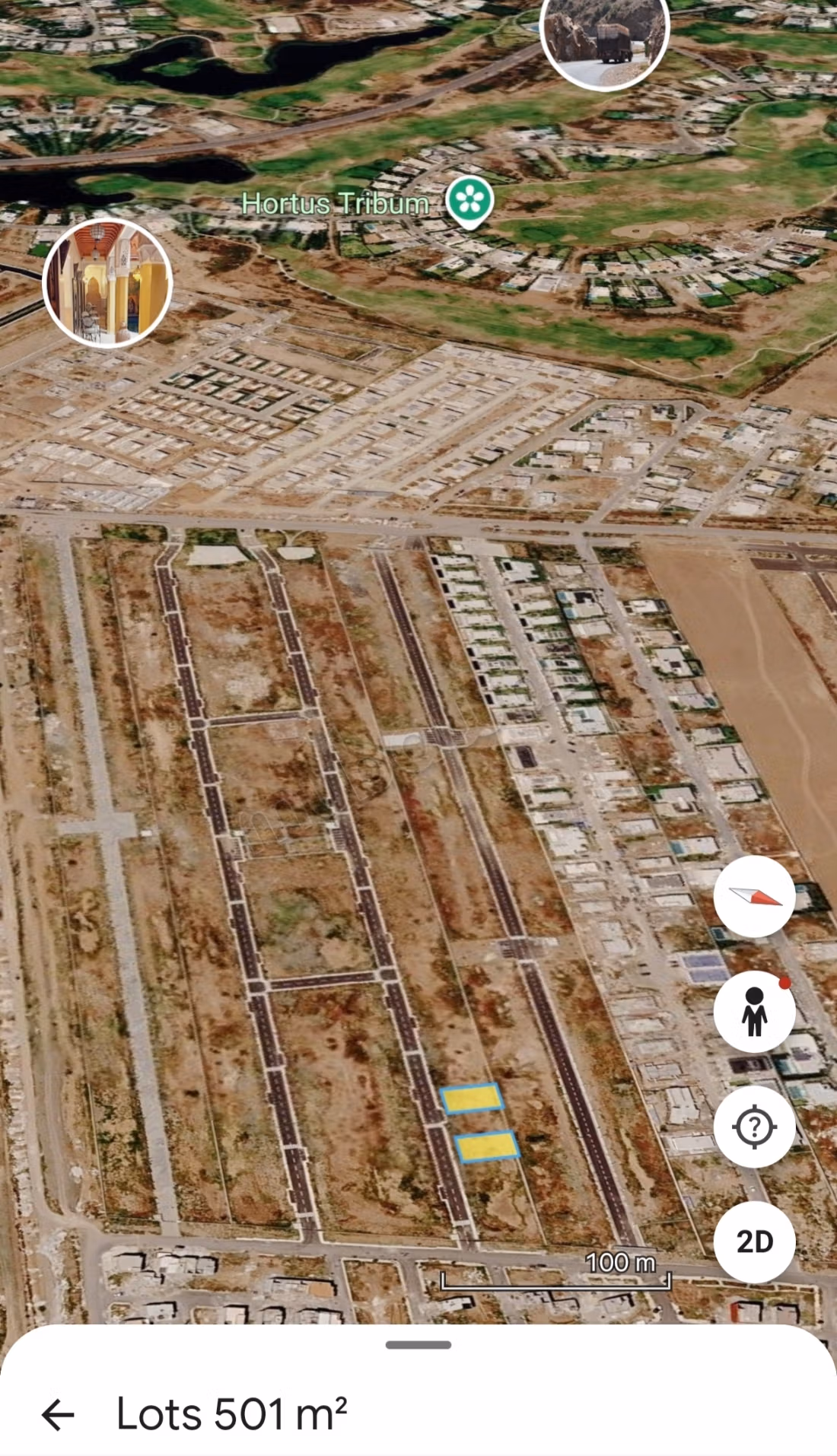Tap the my-location target button

tap(754, 1127)
